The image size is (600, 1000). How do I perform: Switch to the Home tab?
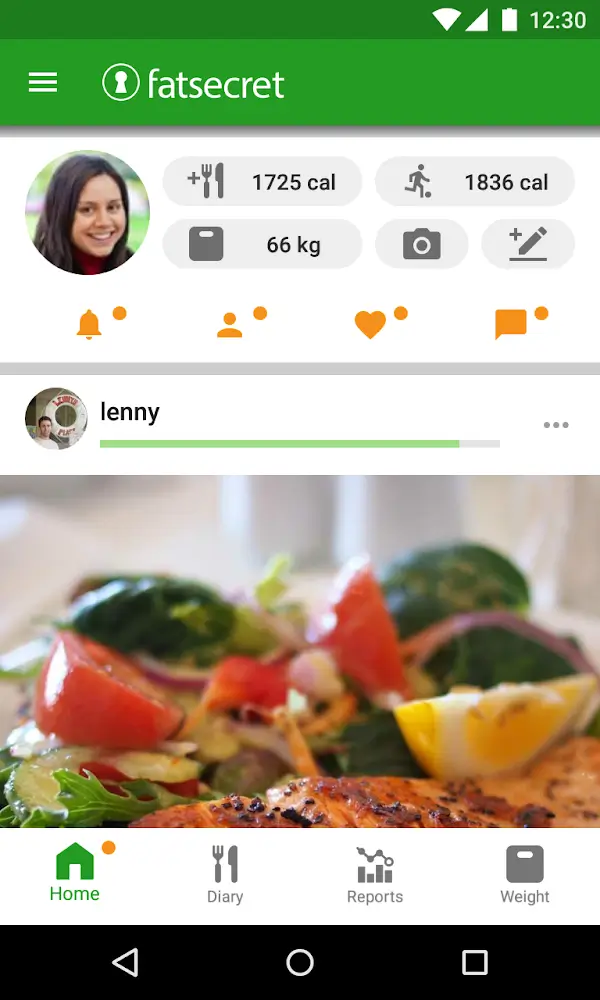tap(75, 873)
